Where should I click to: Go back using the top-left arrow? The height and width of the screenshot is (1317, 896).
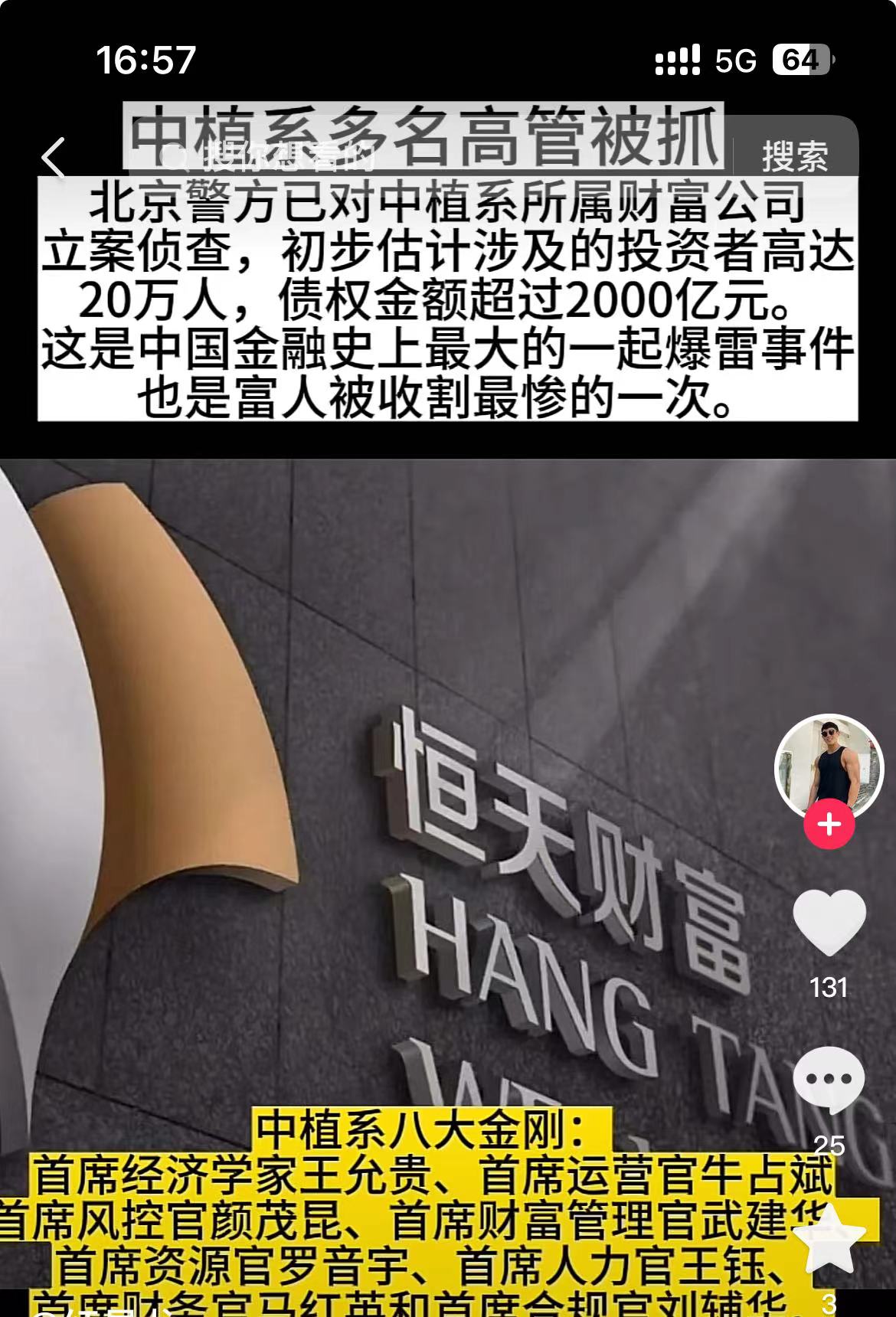pyautogui.click(x=54, y=158)
